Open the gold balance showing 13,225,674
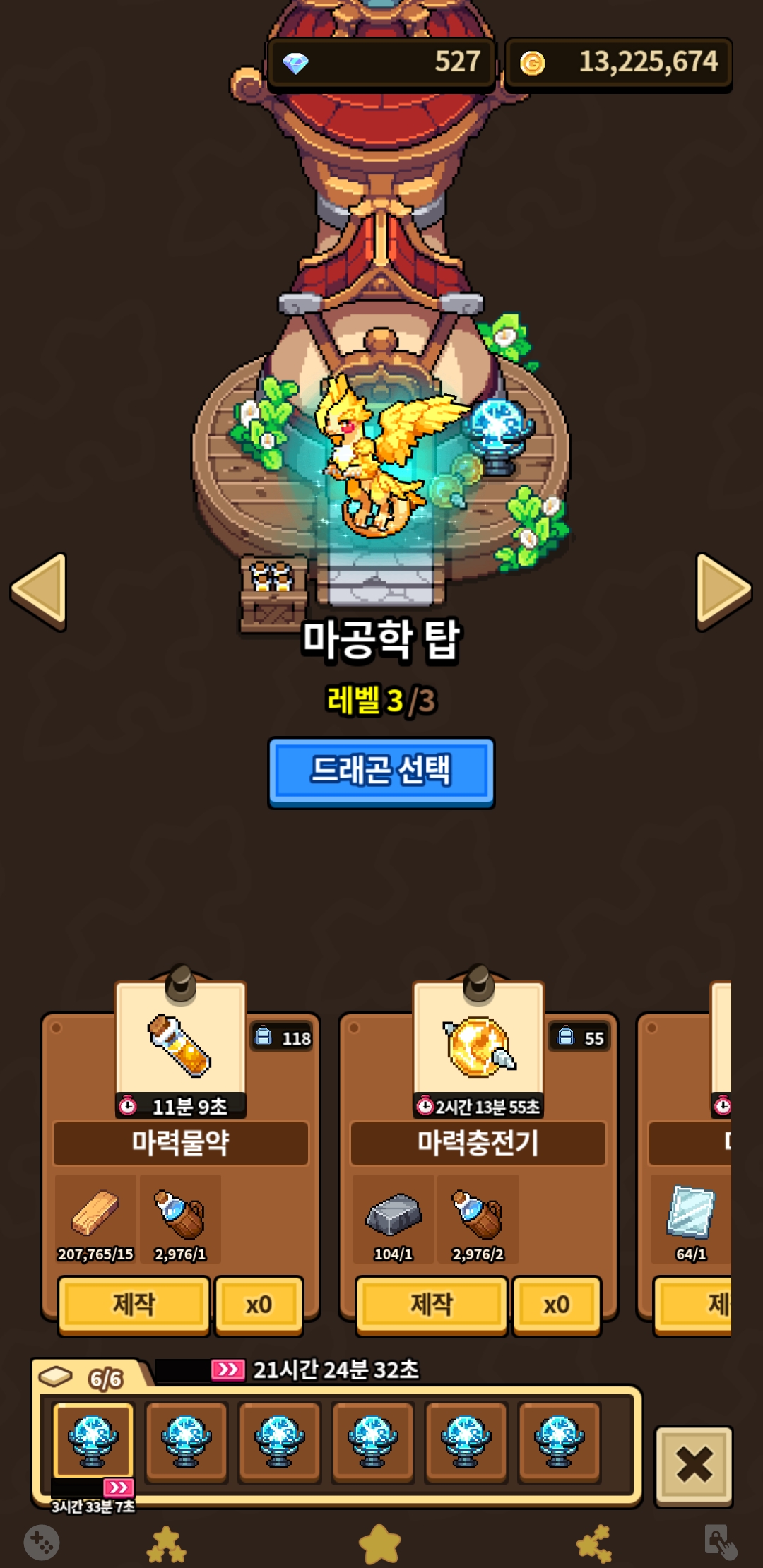763x1568 pixels. pyautogui.click(x=619, y=64)
